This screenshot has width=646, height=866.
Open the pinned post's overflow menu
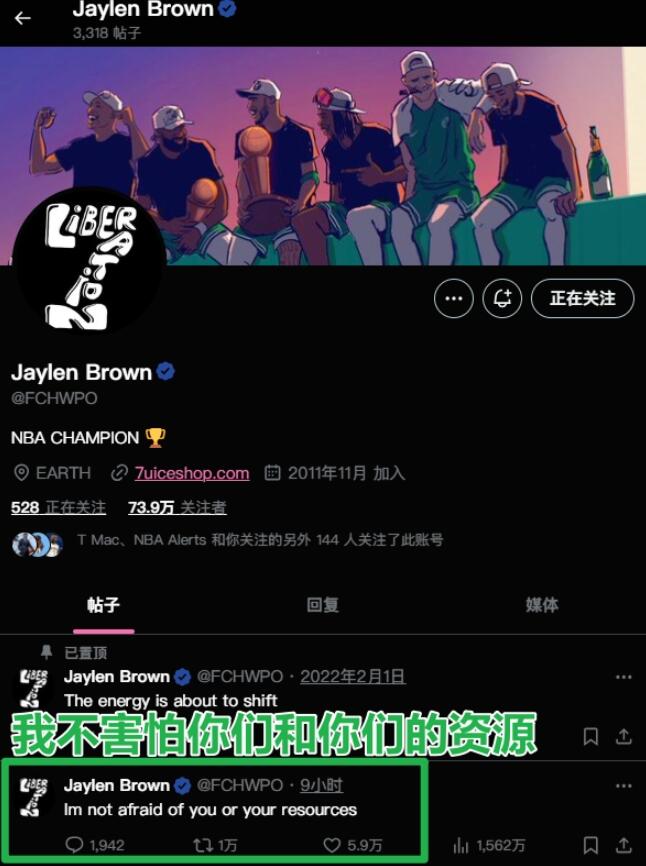623,677
